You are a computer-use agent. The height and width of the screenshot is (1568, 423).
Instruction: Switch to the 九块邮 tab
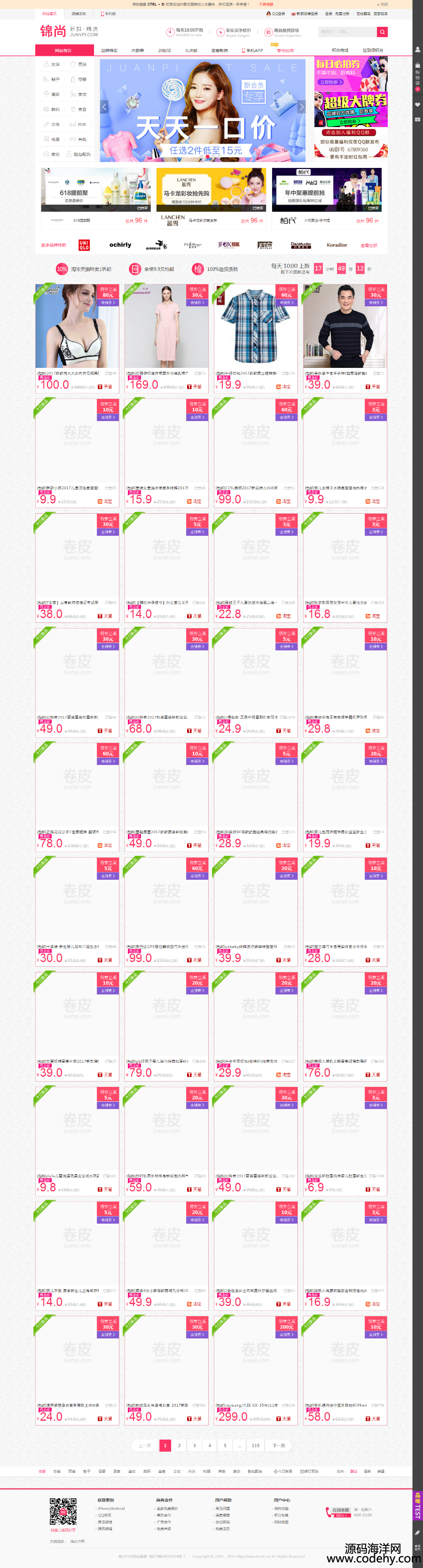coord(191,50)
